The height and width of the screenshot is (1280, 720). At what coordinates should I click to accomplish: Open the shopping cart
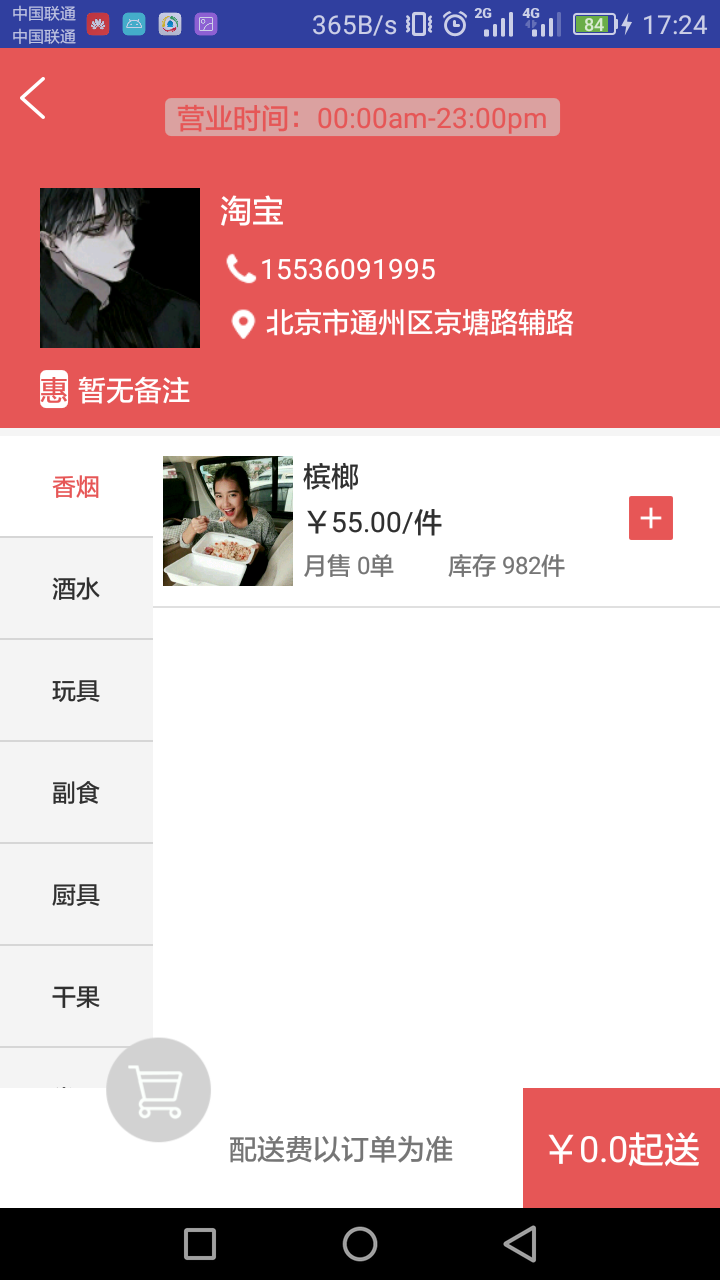coord(158,1090)
